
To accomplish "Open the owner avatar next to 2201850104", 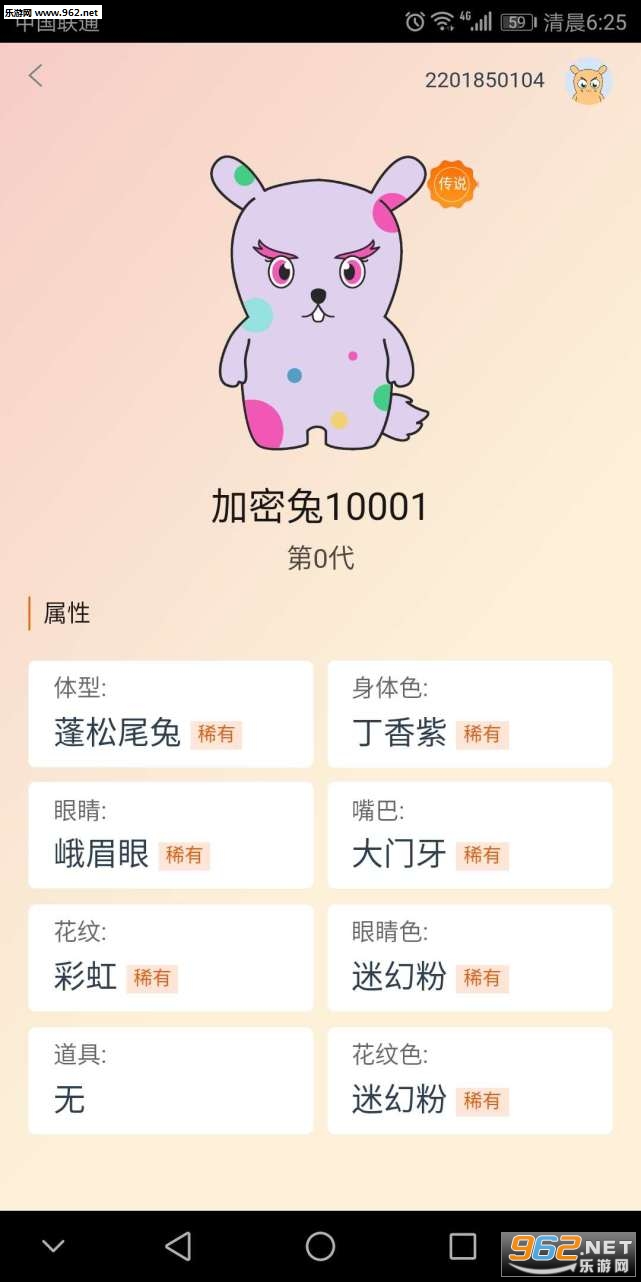I will [588, 82].
